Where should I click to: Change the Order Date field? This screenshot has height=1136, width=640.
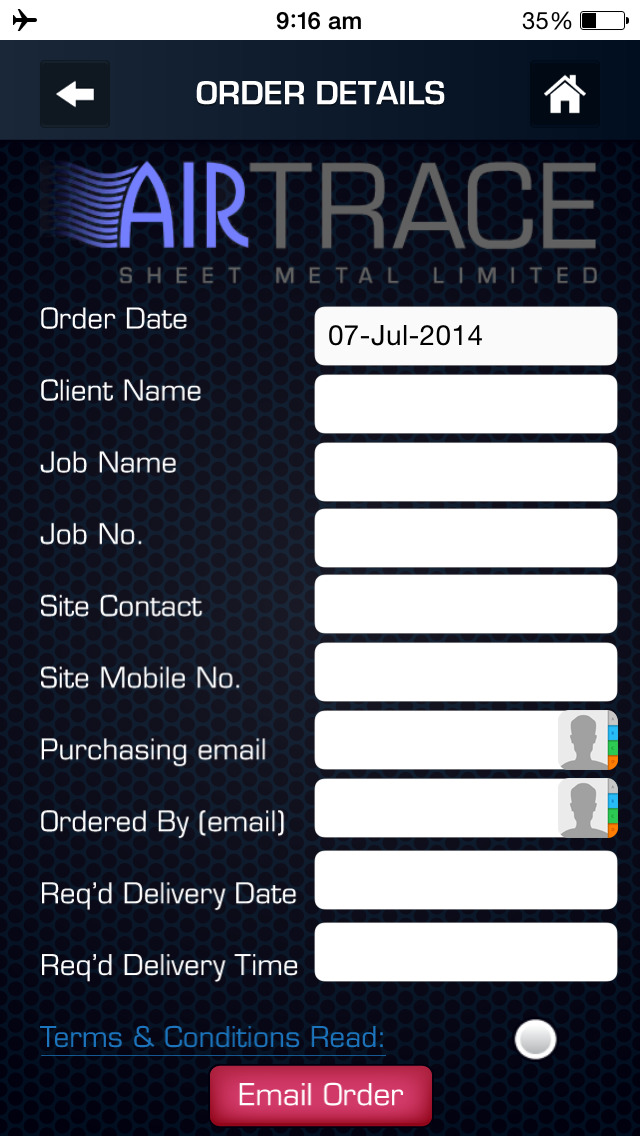465,335
